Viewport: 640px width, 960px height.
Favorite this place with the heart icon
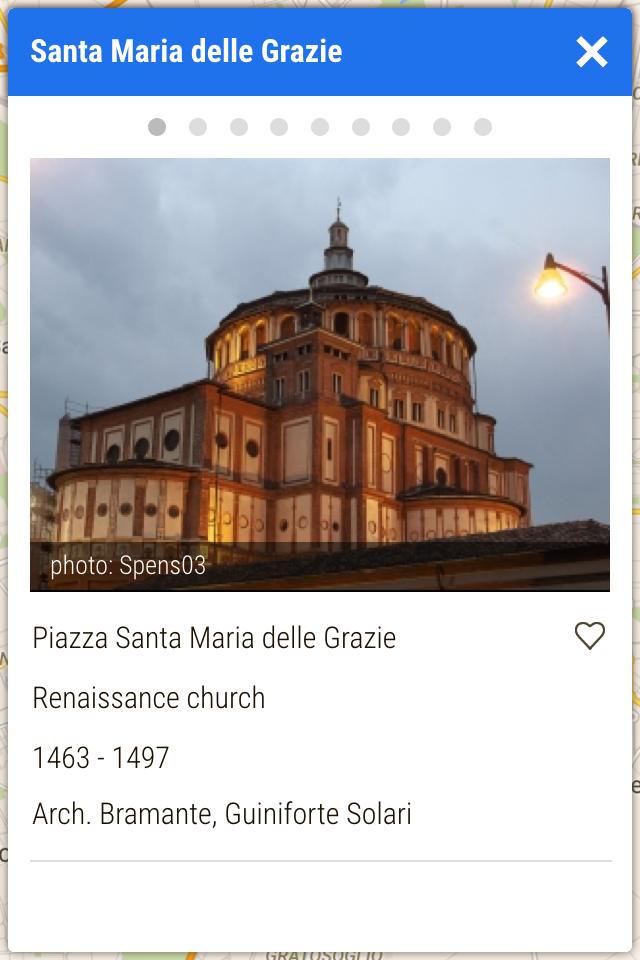590,636
